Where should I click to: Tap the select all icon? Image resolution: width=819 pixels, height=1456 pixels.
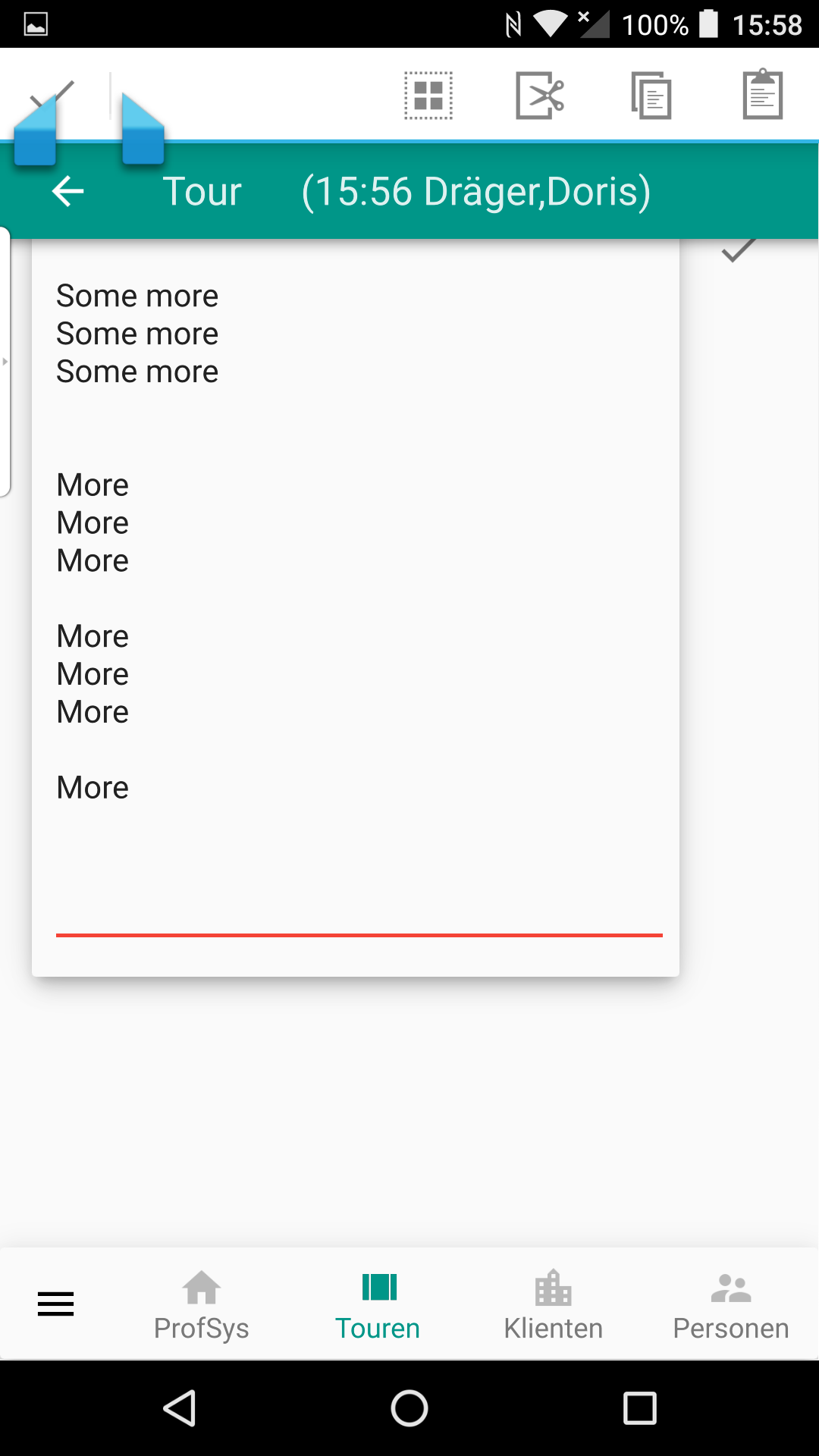pyautogui.click(x=428, y=96)
